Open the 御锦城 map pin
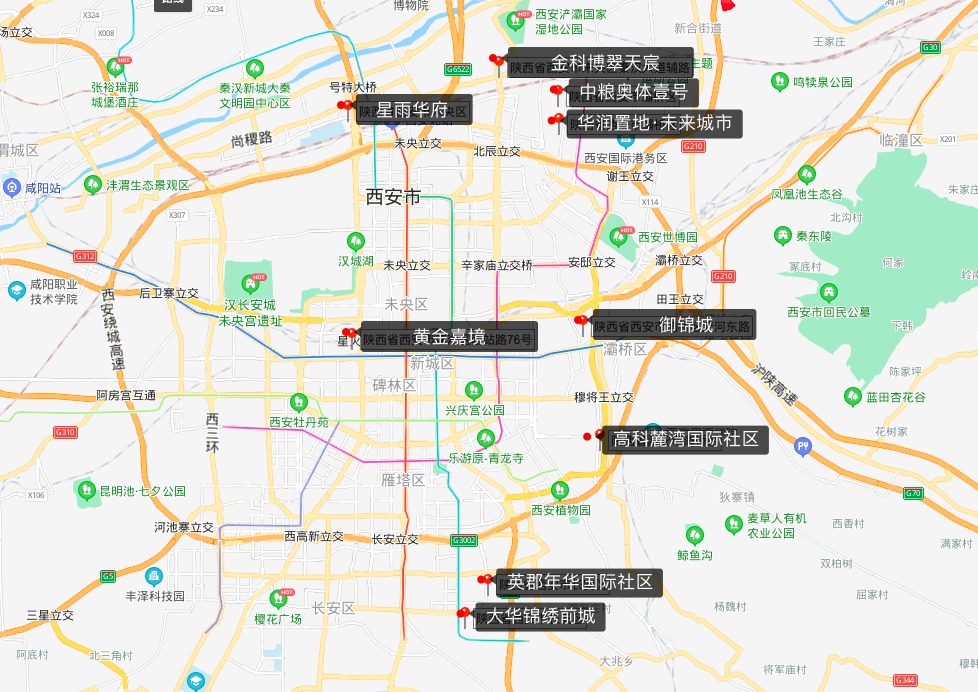The width and height of the screenshot is (978, 692). coord(581,323)
